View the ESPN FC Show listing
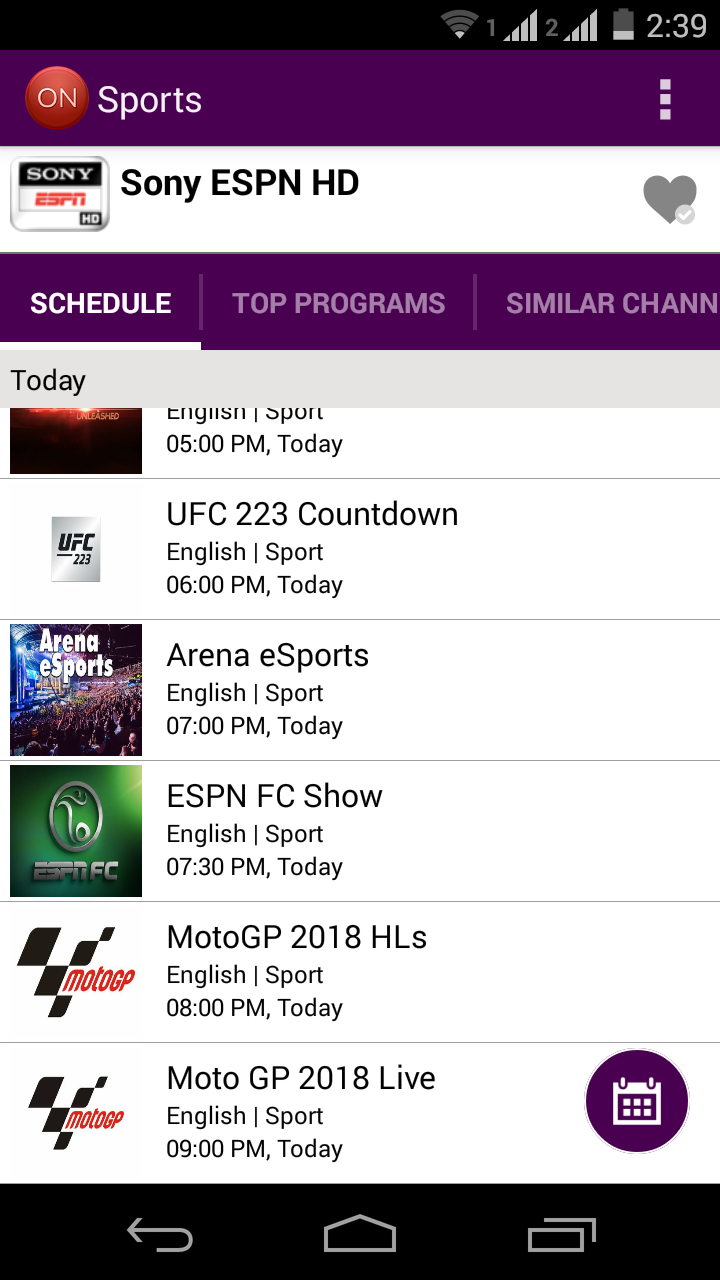Image resolution: width=720 pixels, height=1280 pixels. [360, 831]
